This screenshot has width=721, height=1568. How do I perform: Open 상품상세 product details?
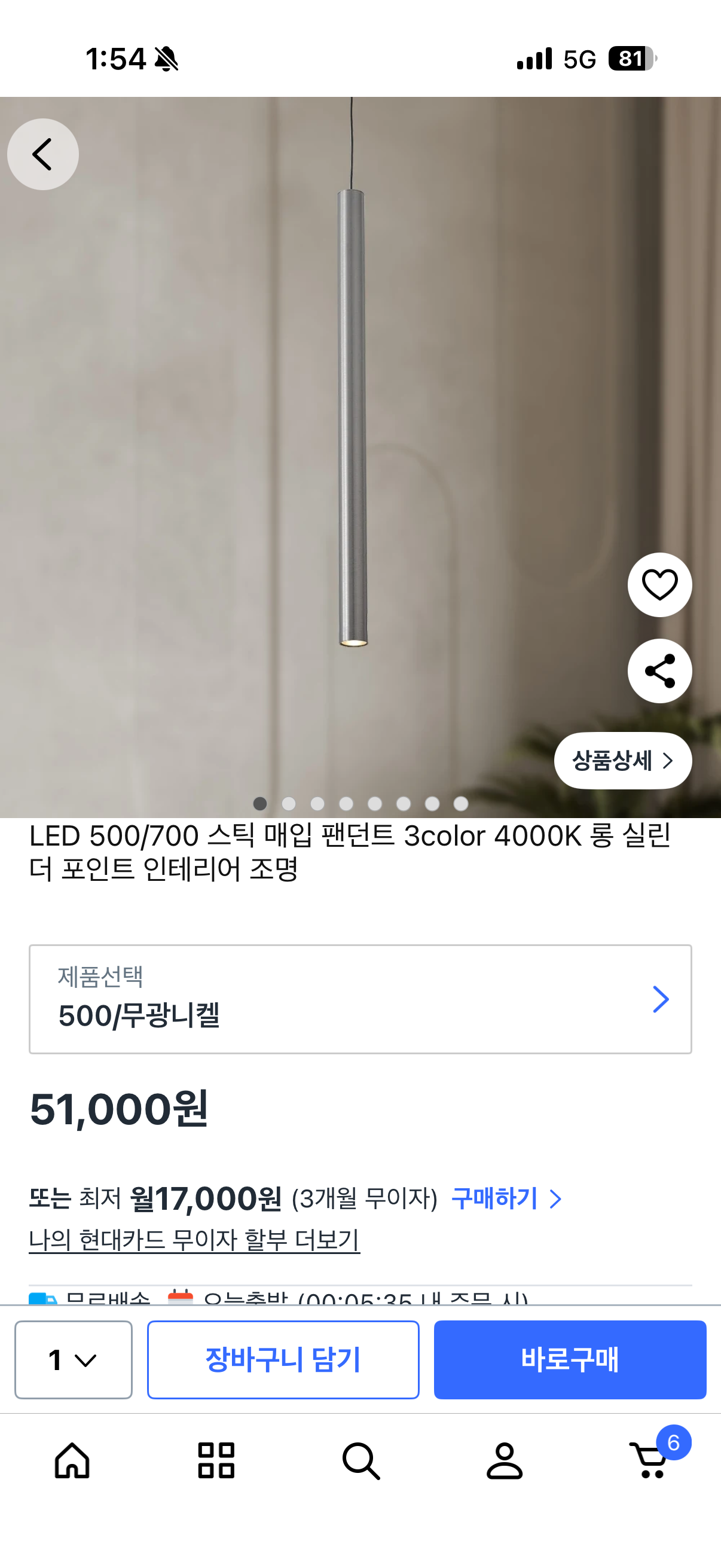[622, 760]
